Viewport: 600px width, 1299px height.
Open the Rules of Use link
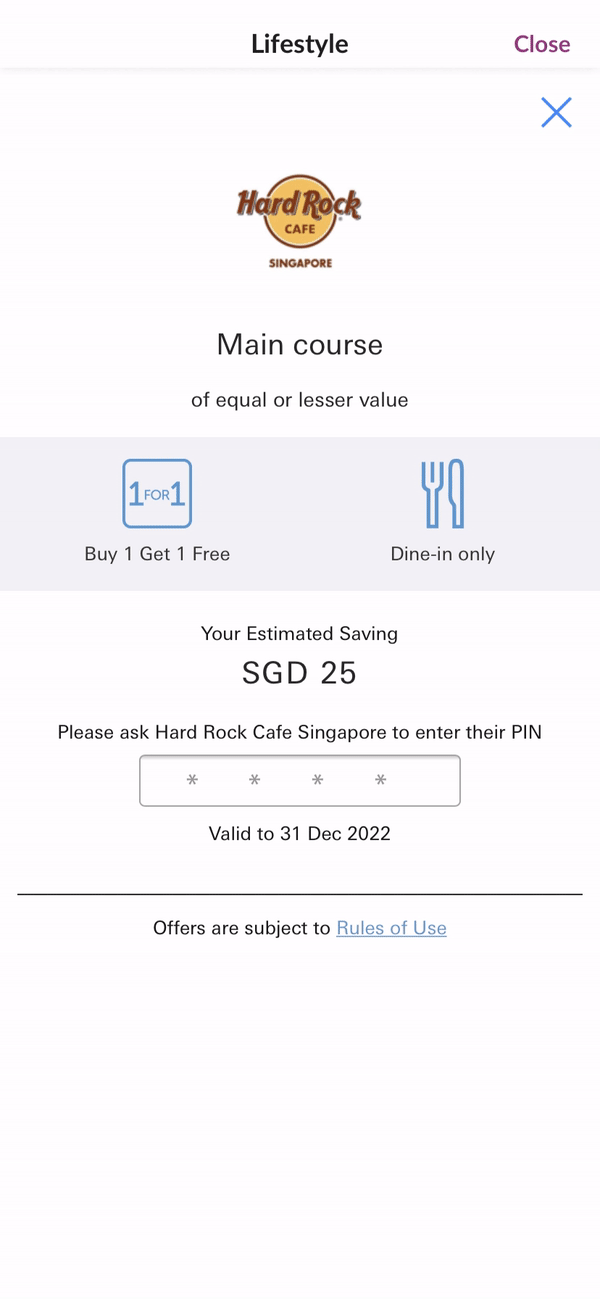(x=391, y=928)
